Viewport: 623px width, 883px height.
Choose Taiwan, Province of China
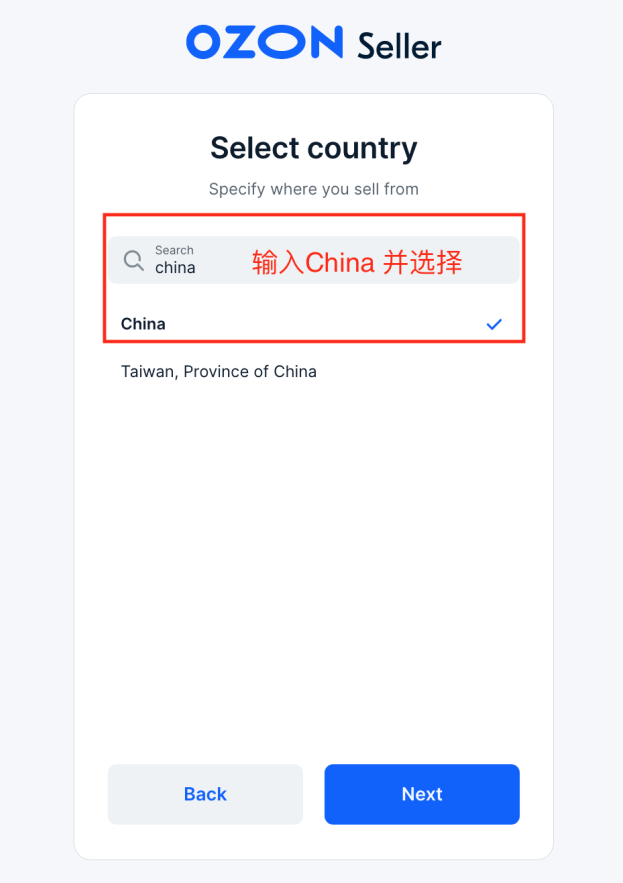pyautogui.click(x=219, y=371)
